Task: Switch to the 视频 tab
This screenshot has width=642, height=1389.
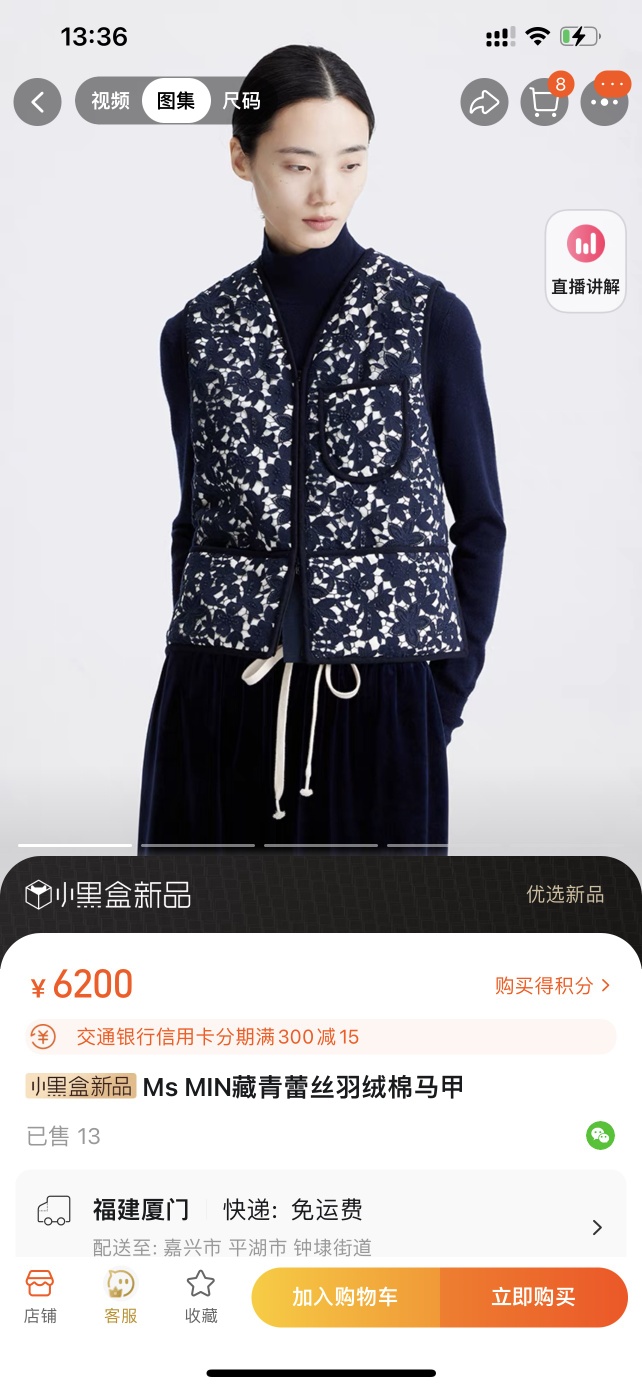Action: click(x=110, y=101)
